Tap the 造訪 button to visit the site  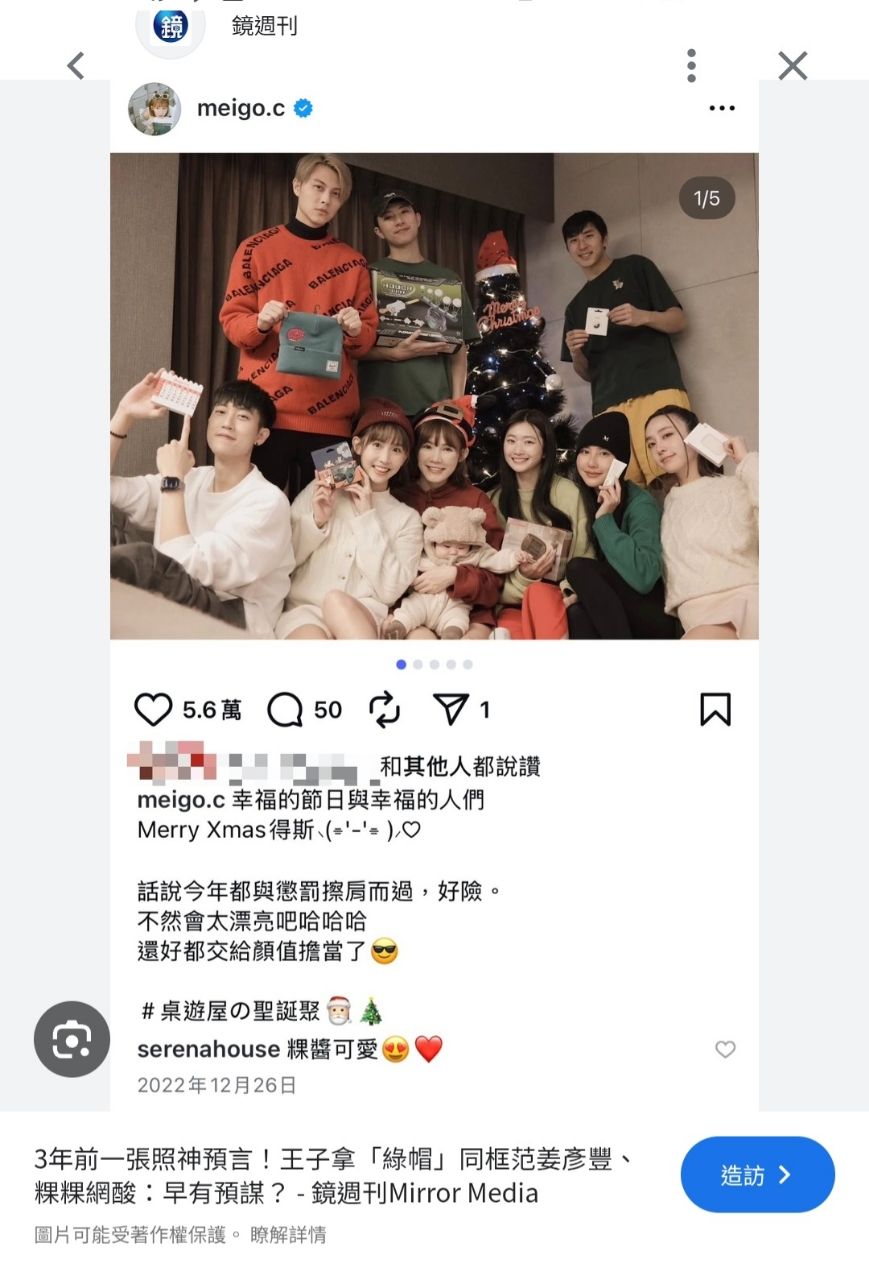(x=757, y=1175)
